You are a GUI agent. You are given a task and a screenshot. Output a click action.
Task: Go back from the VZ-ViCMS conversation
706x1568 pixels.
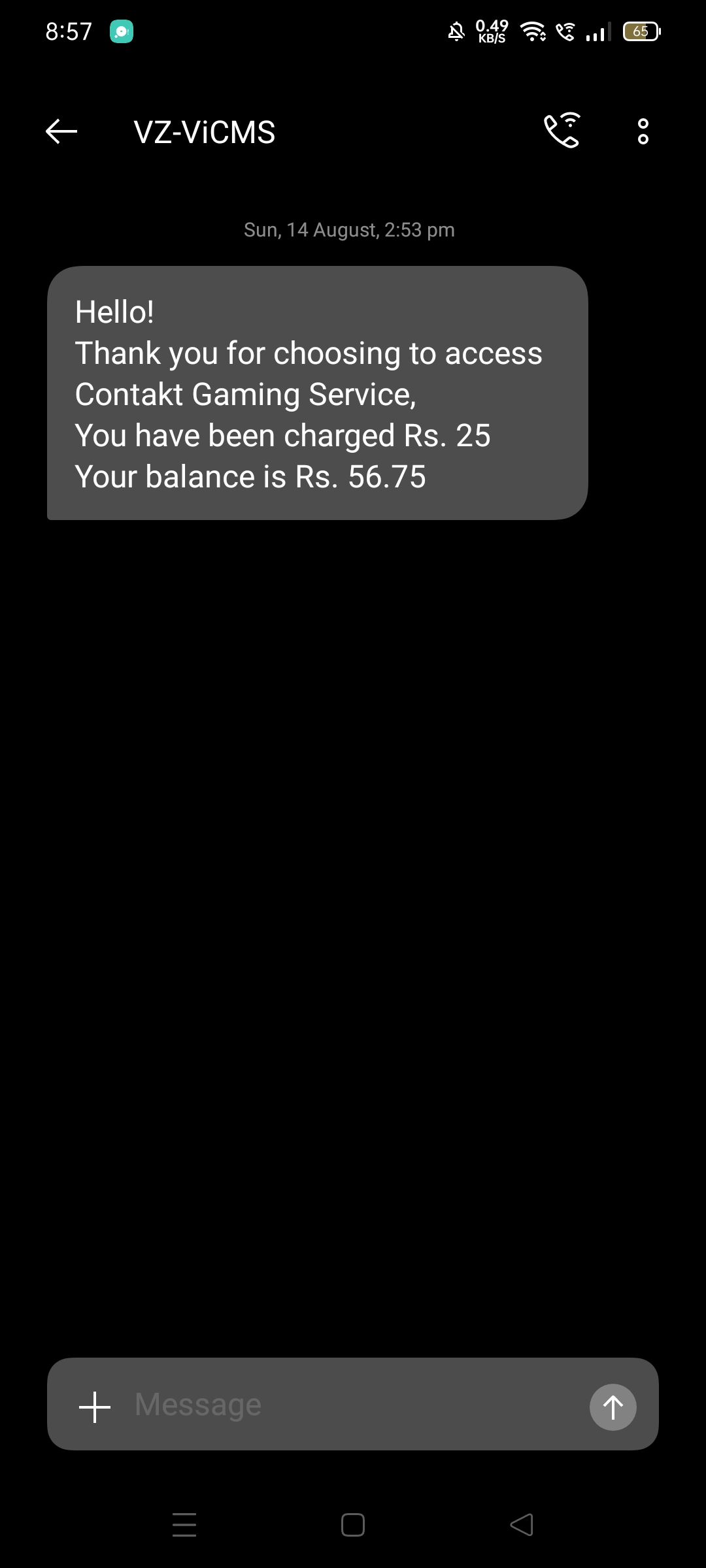61,131
